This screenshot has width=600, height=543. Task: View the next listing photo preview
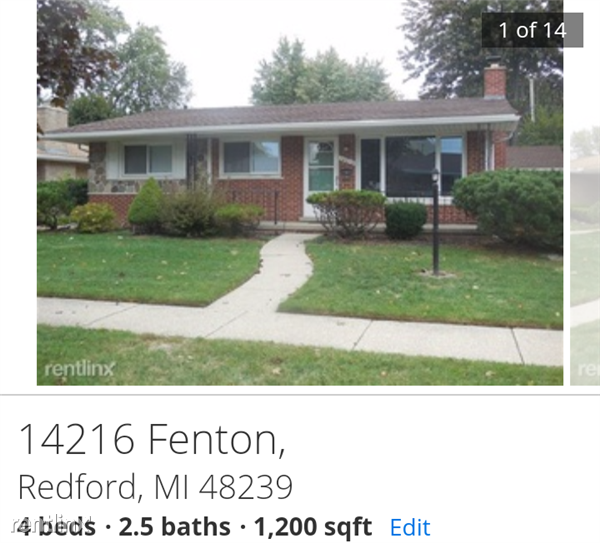pyautogui.click(x=585, y=250)
